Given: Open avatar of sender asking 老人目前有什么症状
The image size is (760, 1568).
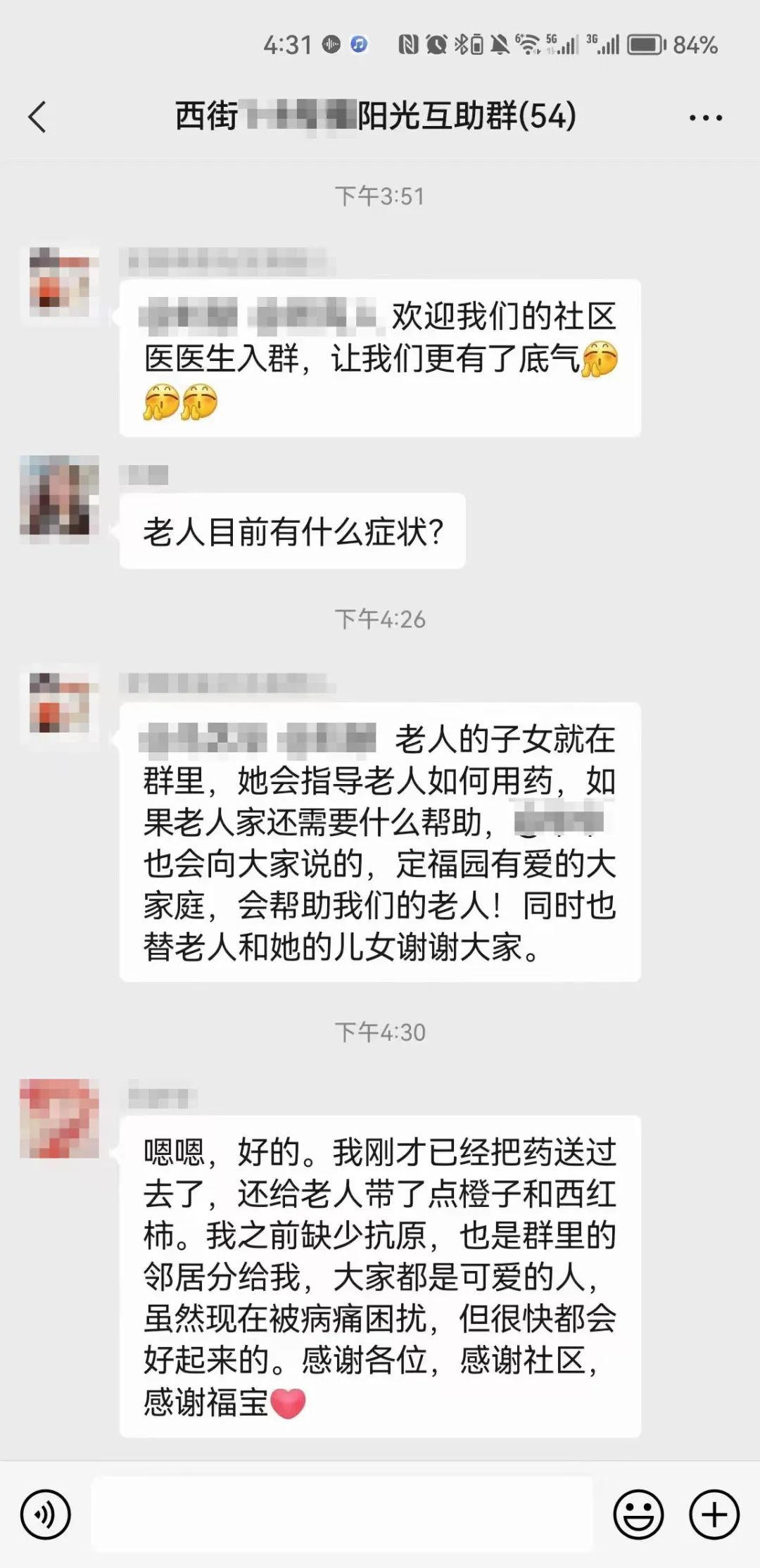Looking at the screenshot, I should (x=59, y=499).
